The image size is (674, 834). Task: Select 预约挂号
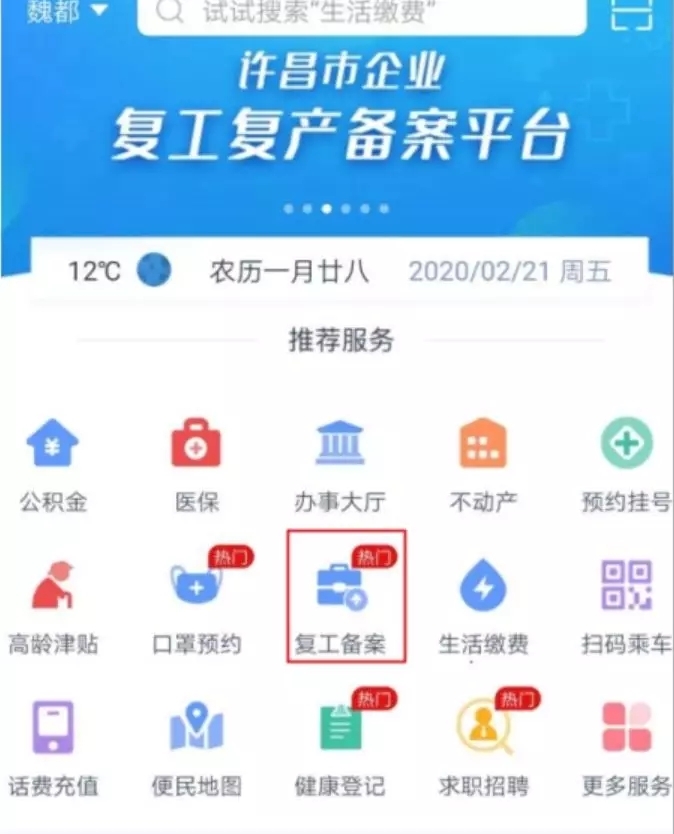tap(626, 462)
